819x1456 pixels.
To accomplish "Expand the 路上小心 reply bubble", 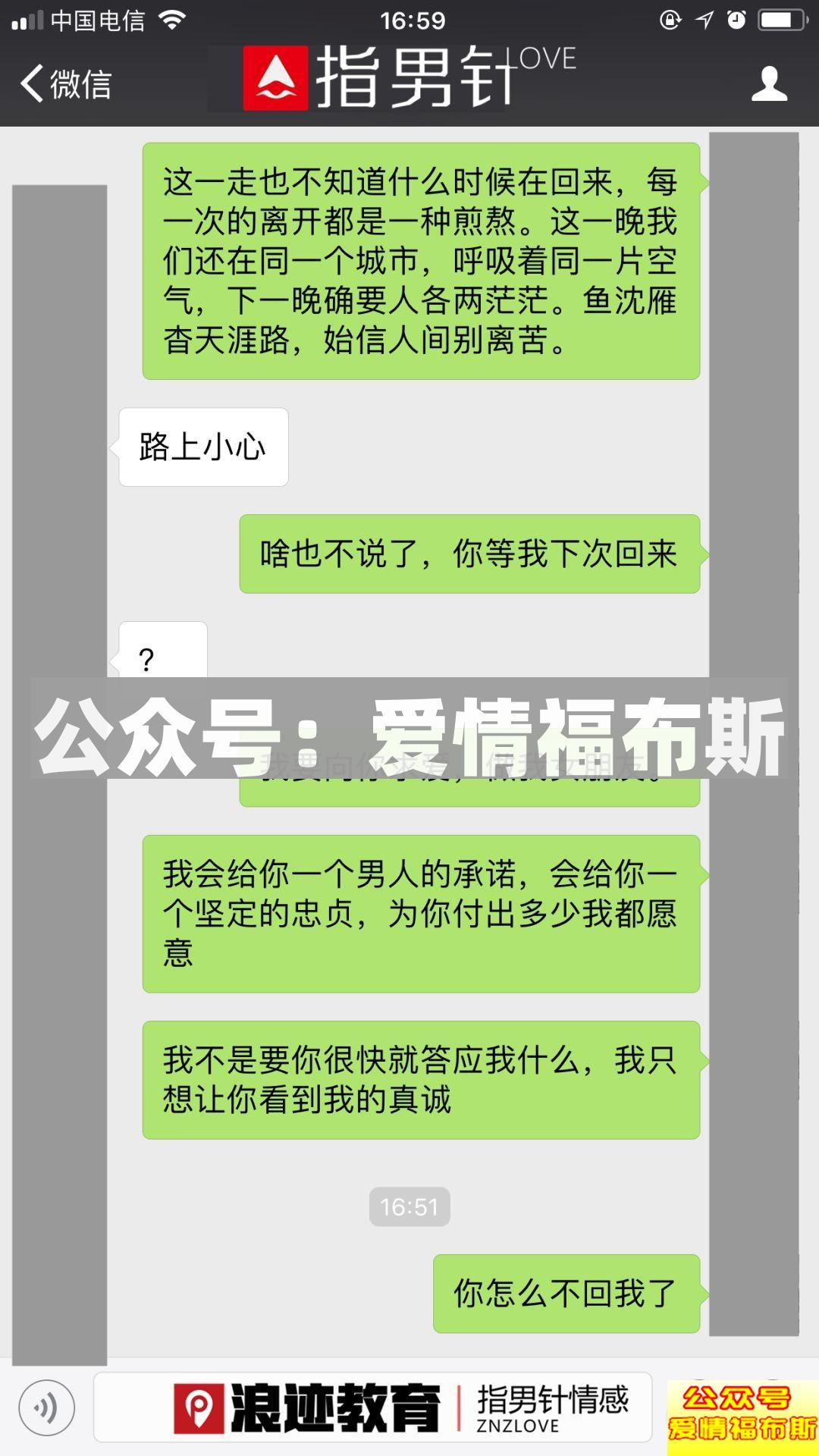I will [x=202, y=446].
